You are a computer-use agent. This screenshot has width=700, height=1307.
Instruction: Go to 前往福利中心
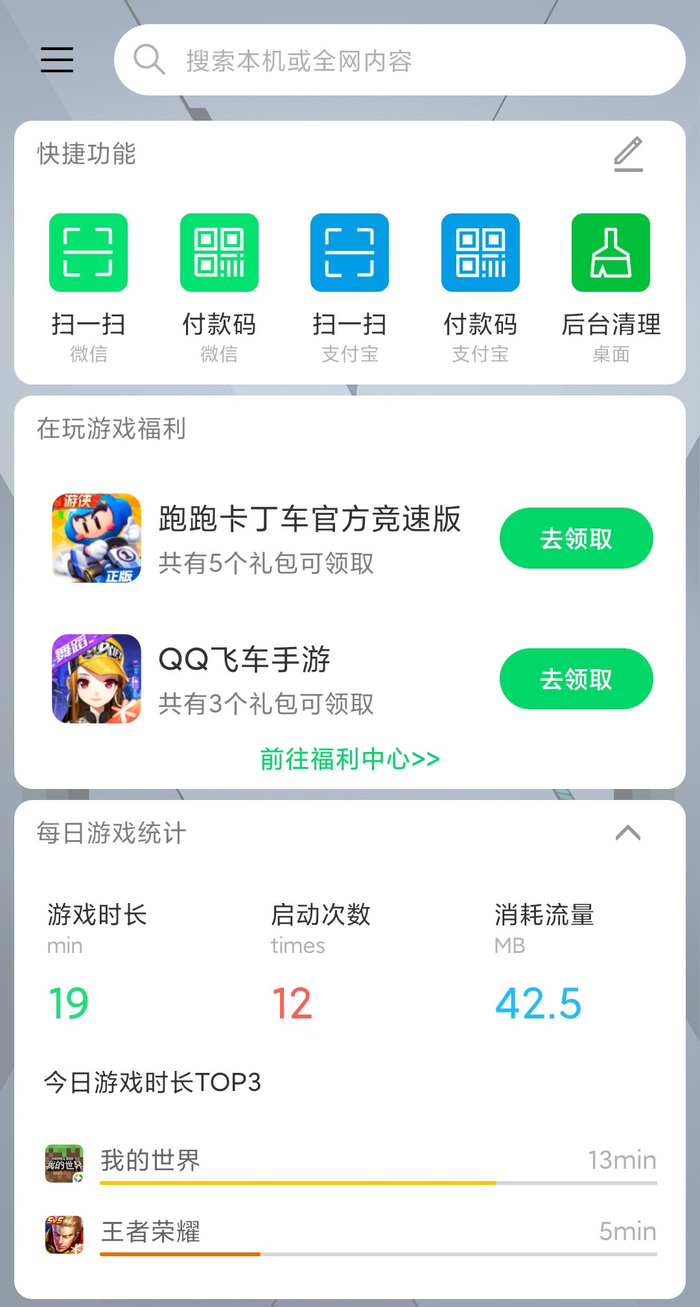[350, 759]
